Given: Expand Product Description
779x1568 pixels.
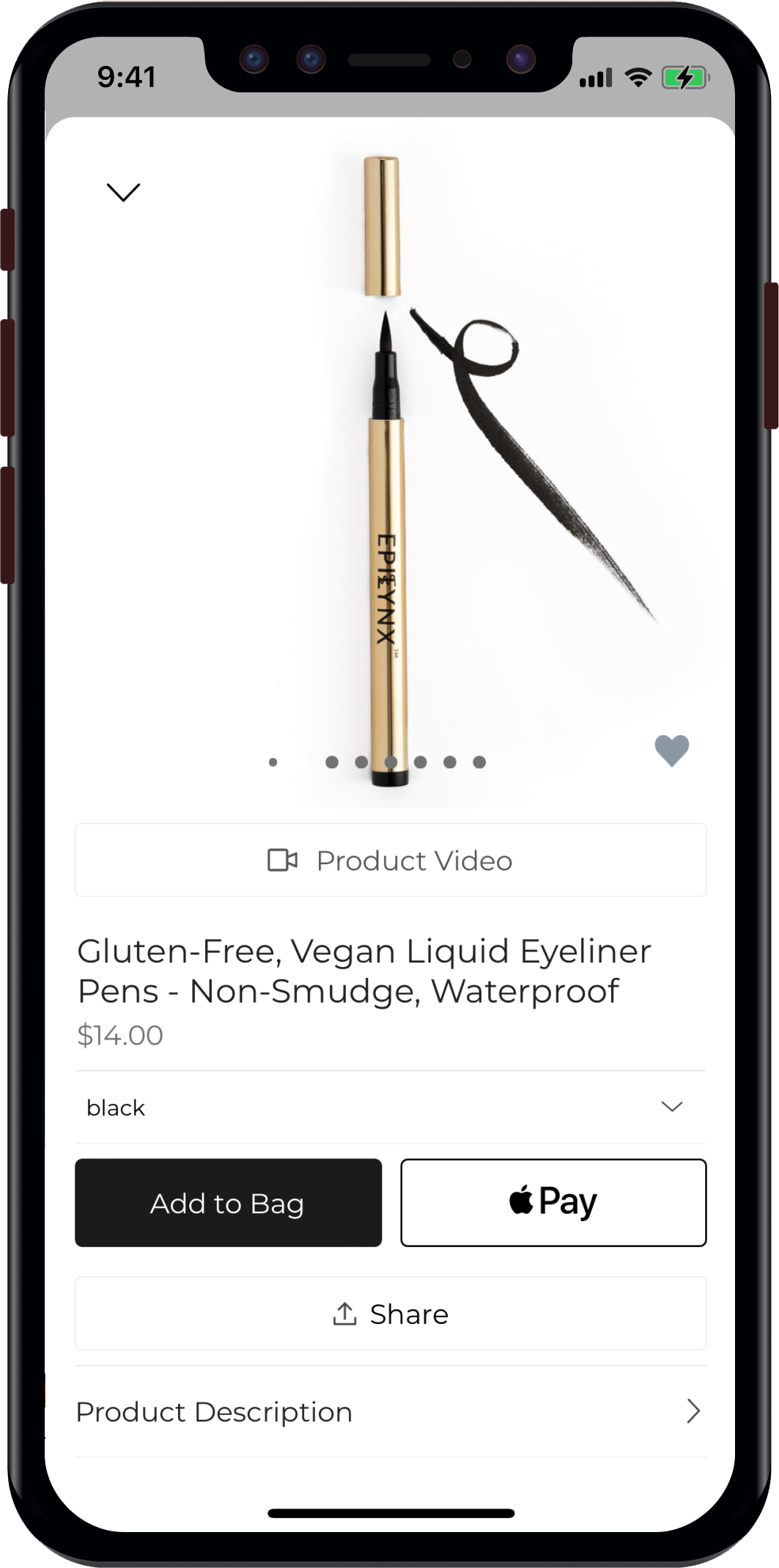Looking at the screenshot, I should pos(391,1412).
